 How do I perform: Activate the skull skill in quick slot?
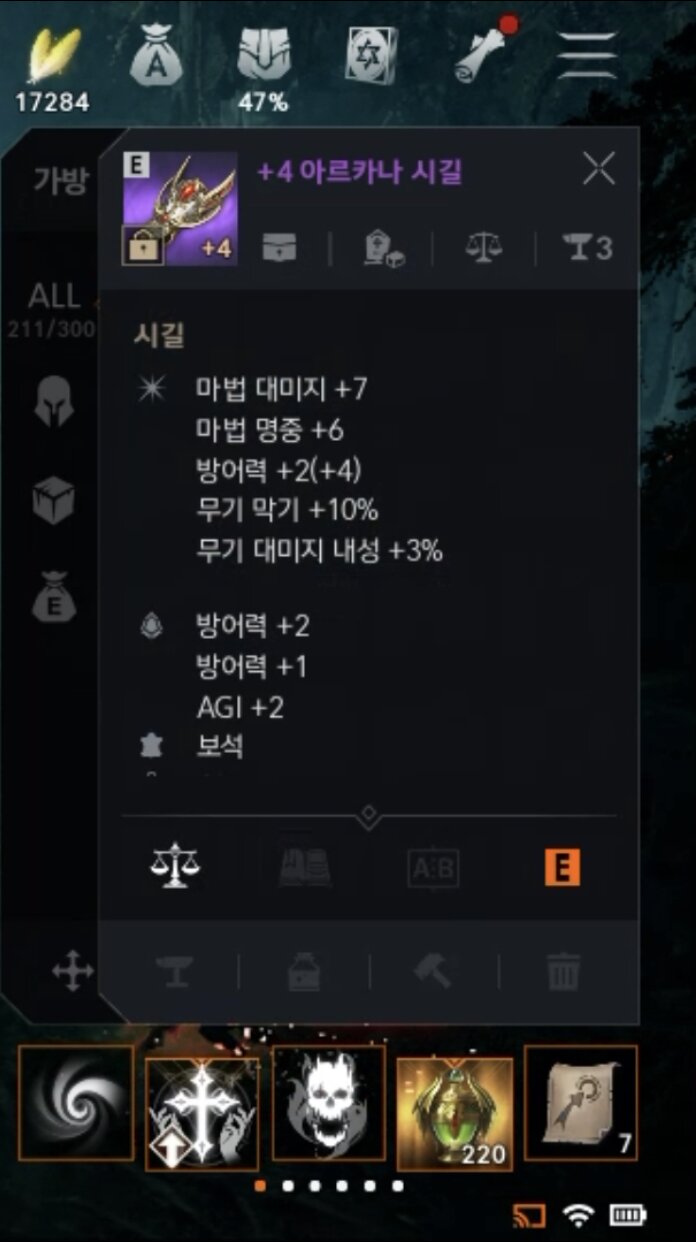pyautogui.click(x=329, y=1103)
